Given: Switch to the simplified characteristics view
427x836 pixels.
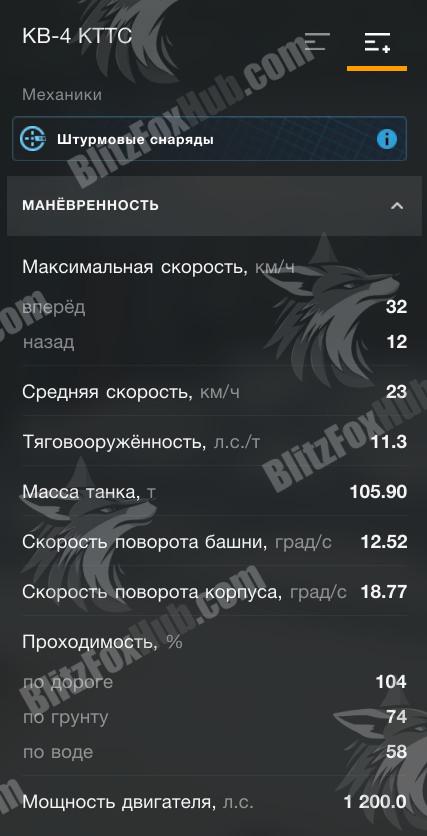Looking at the screenshot, I should pos(317,42).
